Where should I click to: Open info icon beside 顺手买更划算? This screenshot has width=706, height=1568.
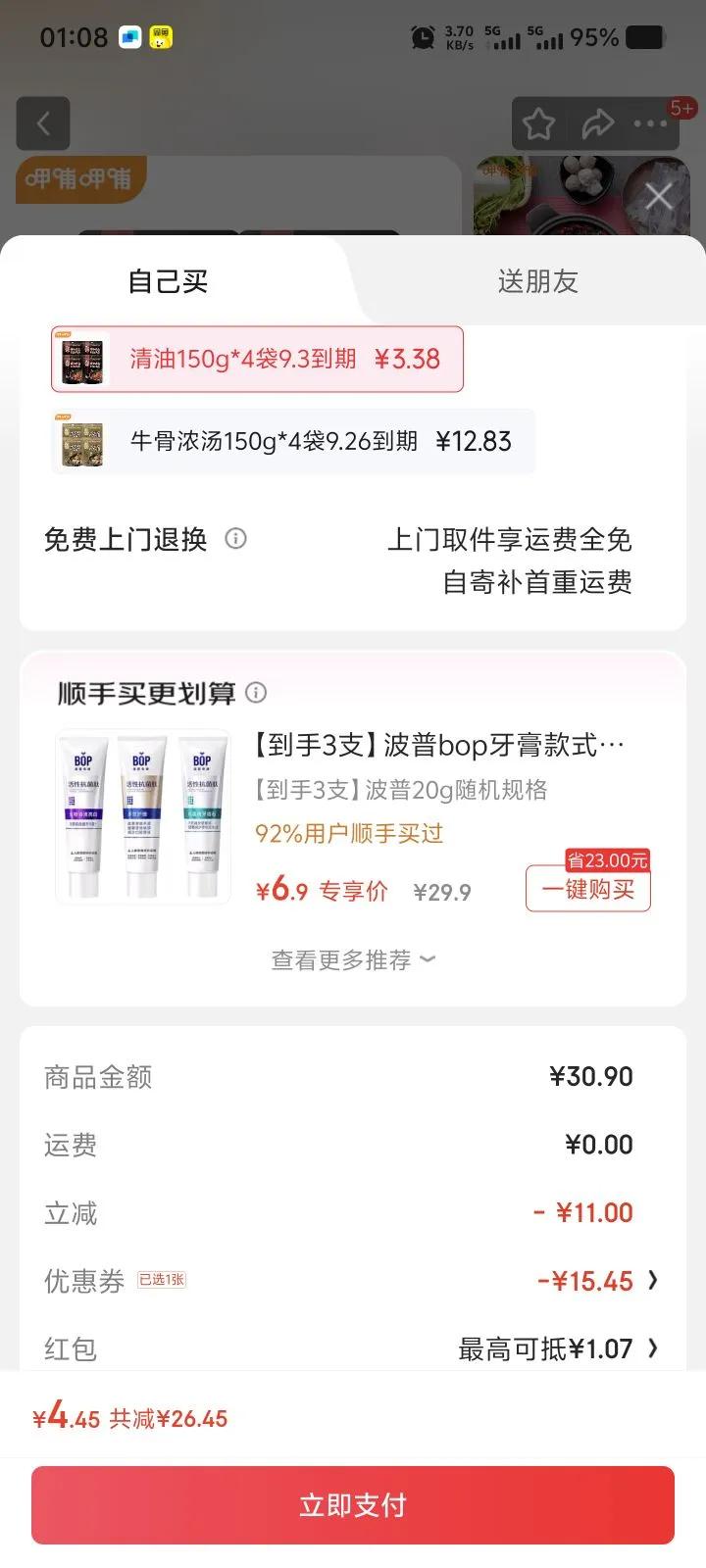[x=256, y=693]
